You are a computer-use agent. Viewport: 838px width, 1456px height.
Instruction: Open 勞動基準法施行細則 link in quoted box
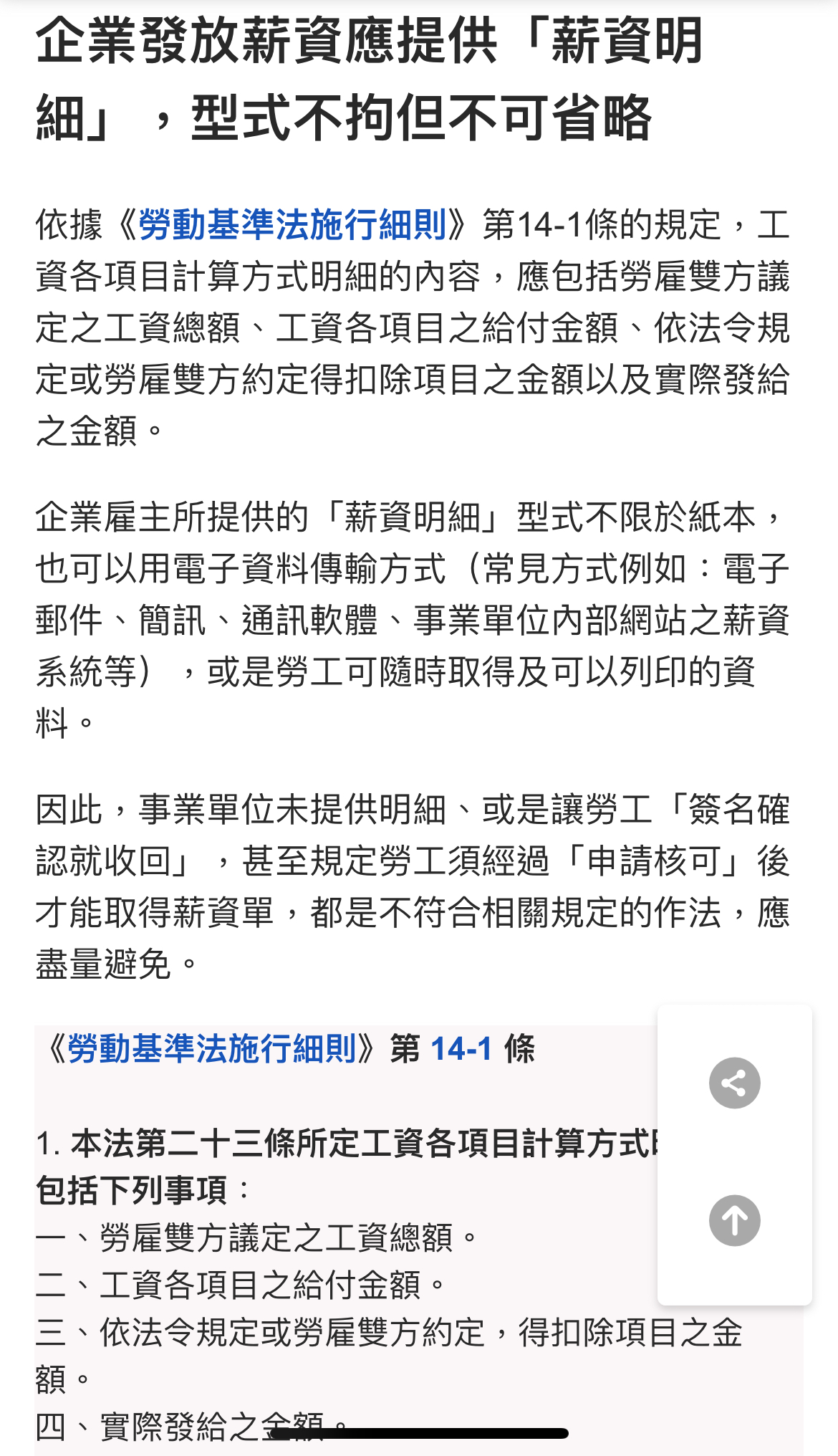(212, 1049)
